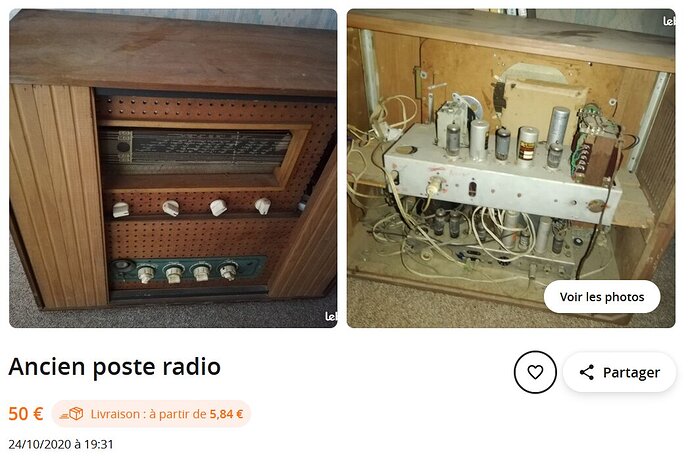Save this listing with the heart icon
690x461 pixels.
pos(535,372)
